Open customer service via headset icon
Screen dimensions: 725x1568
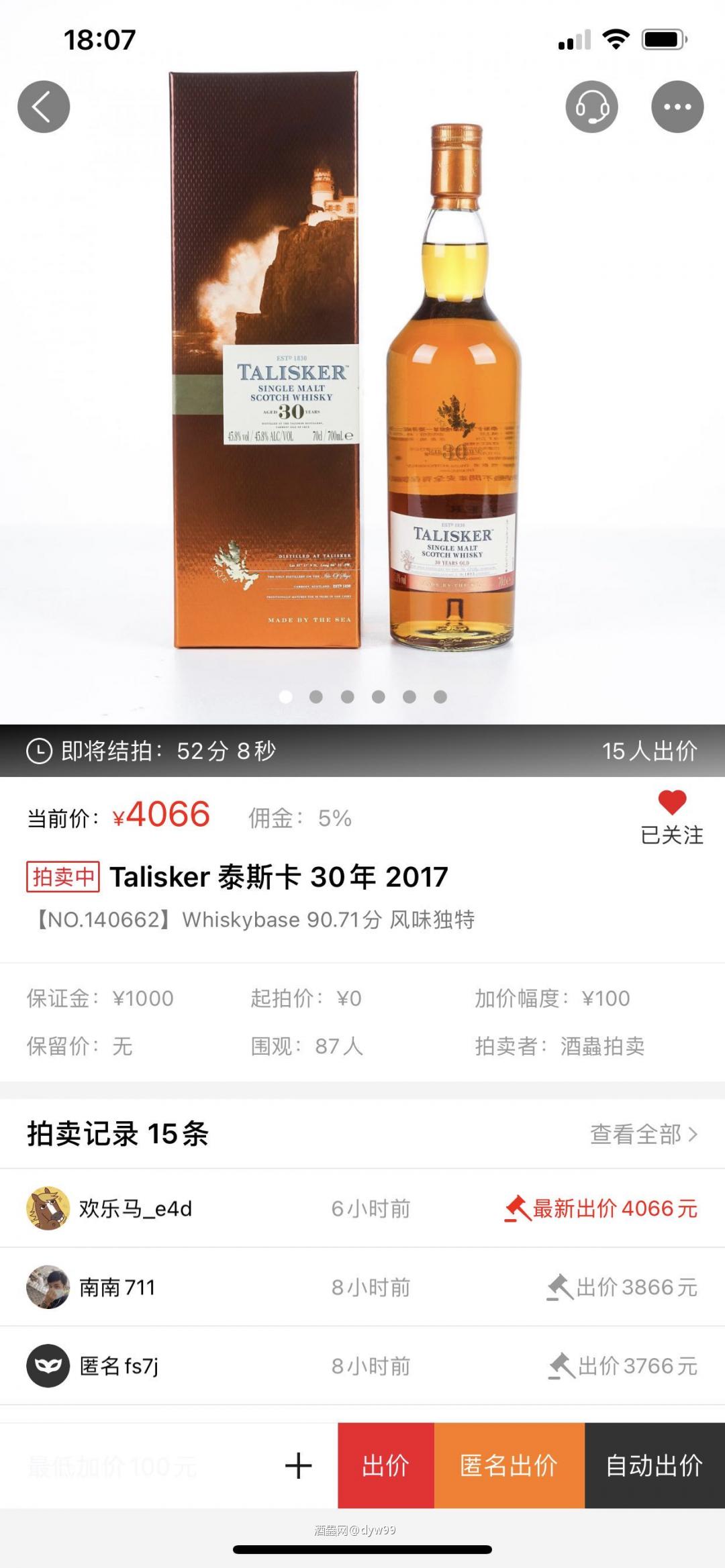(591, 106)
